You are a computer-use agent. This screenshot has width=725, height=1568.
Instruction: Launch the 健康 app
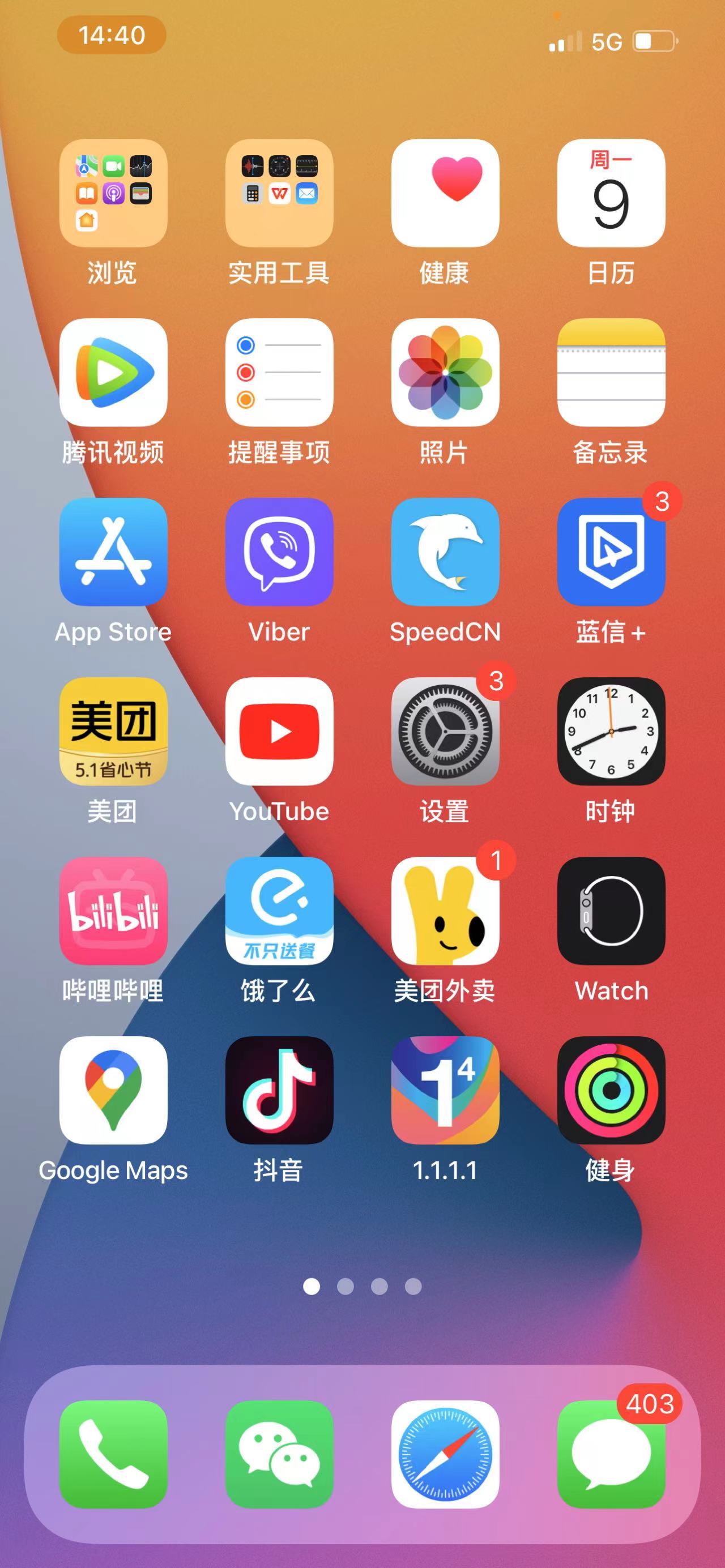click(445, 193)
